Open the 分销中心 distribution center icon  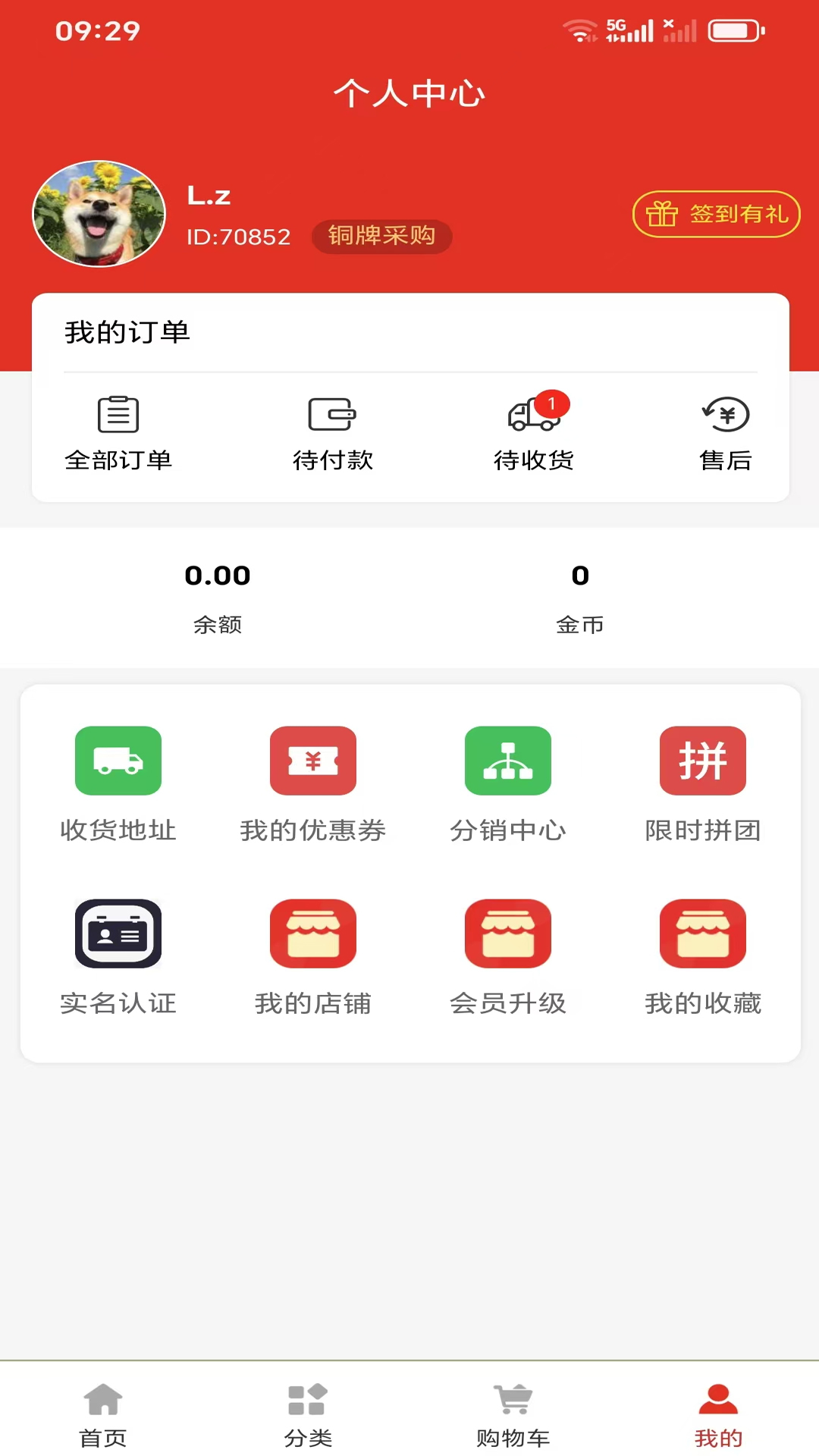(507, 761)
